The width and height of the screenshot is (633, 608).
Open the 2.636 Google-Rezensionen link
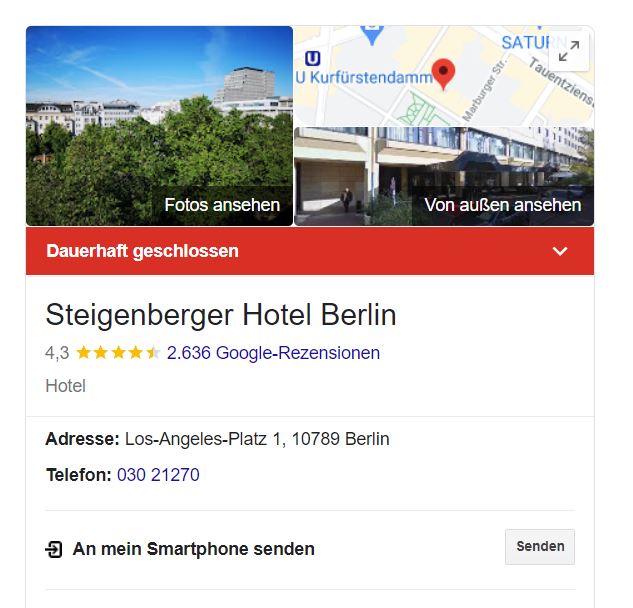(273, 353)
